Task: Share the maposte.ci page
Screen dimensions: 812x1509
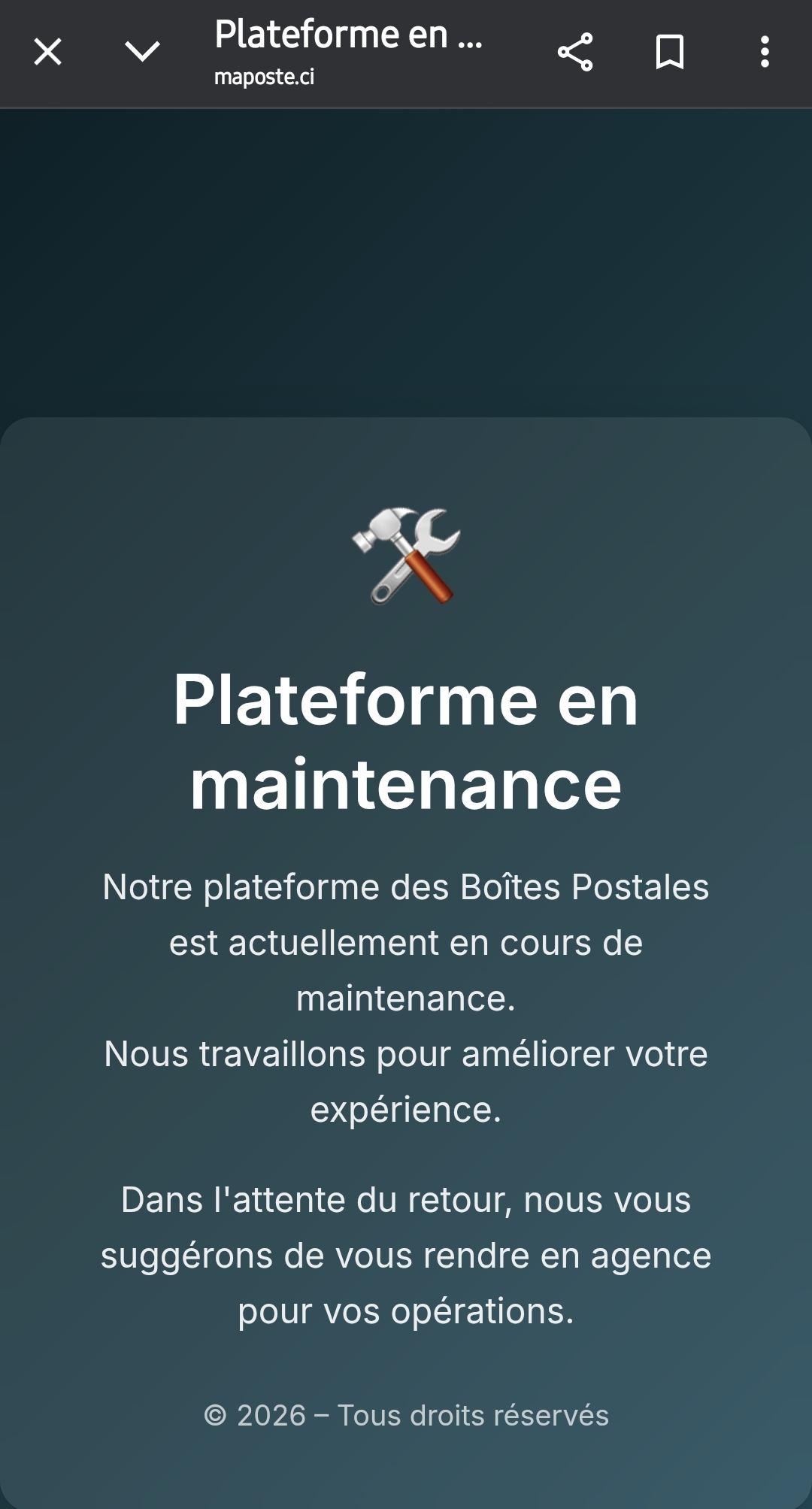Action: point(575,52)
